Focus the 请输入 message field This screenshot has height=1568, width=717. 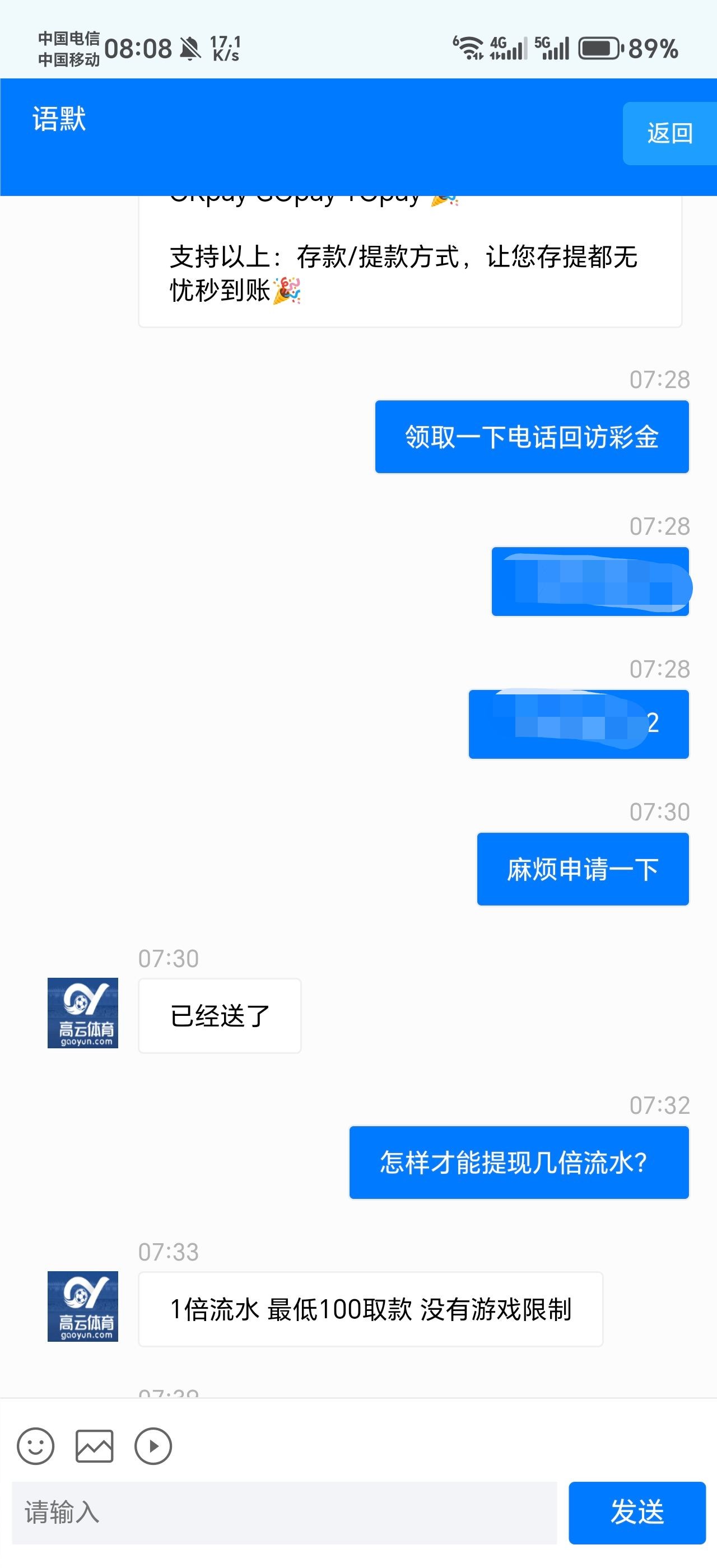(x=284, y=1513)
